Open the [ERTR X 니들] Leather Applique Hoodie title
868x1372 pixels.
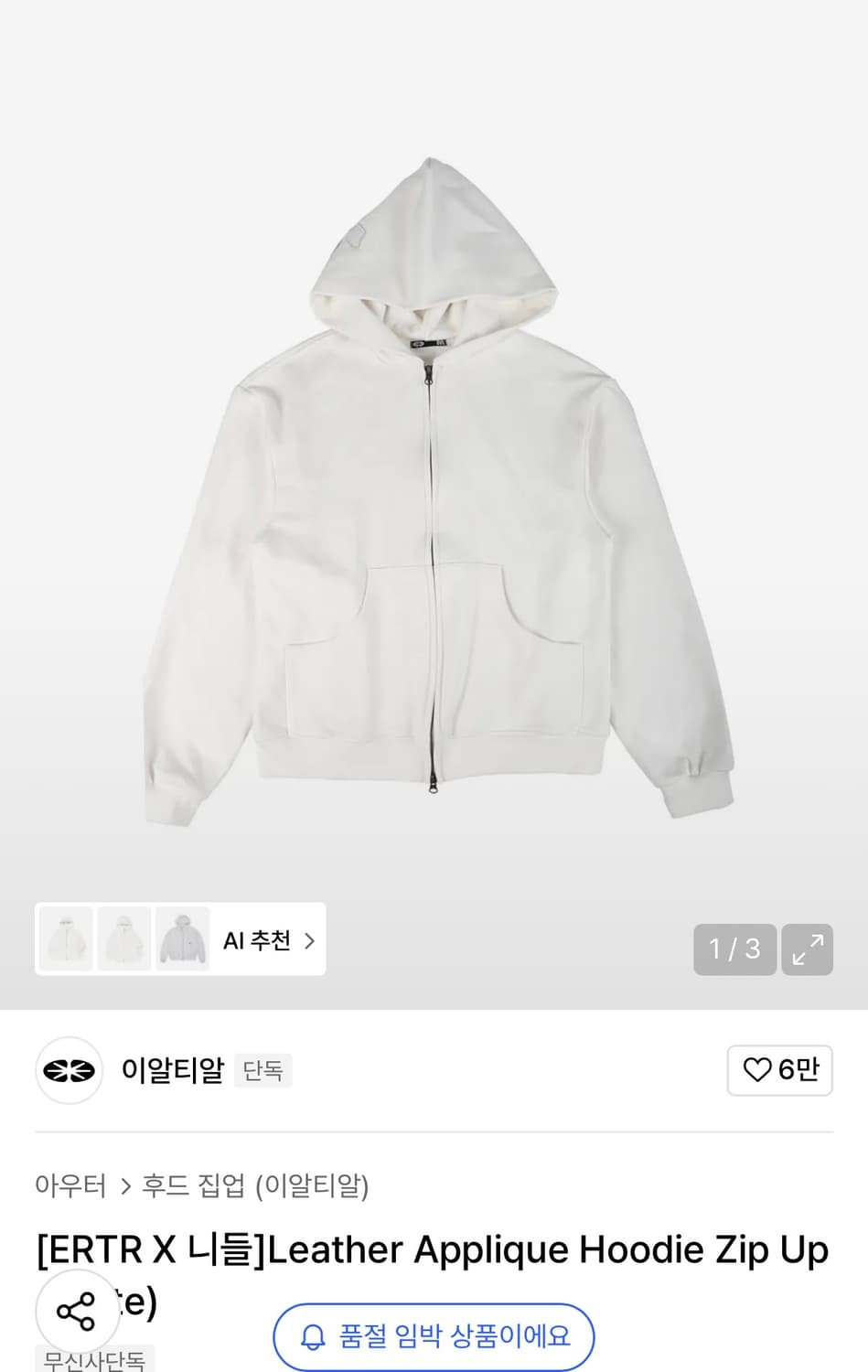click(x=432, y=1248)
